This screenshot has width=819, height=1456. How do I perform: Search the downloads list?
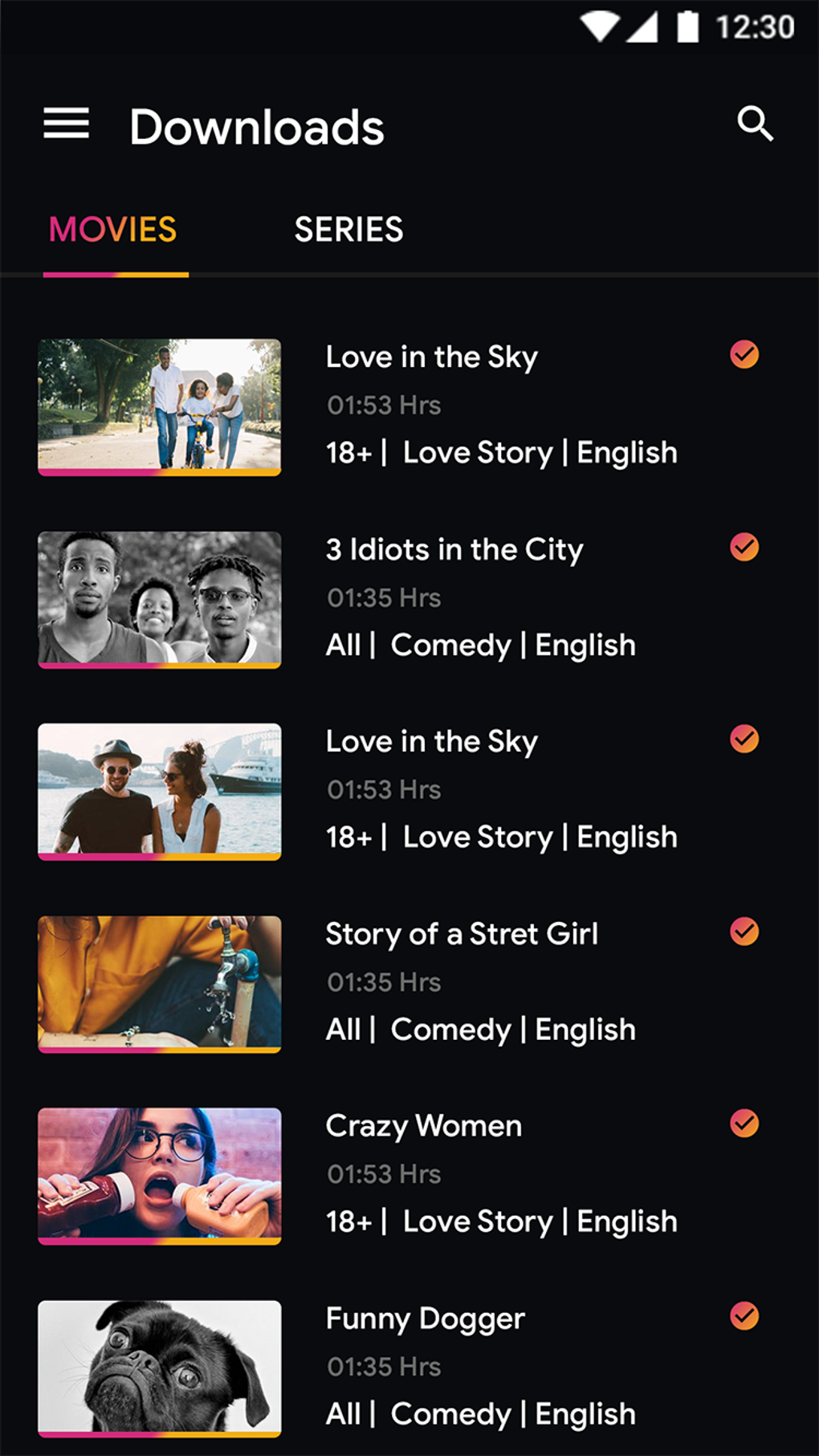(755, 124)
